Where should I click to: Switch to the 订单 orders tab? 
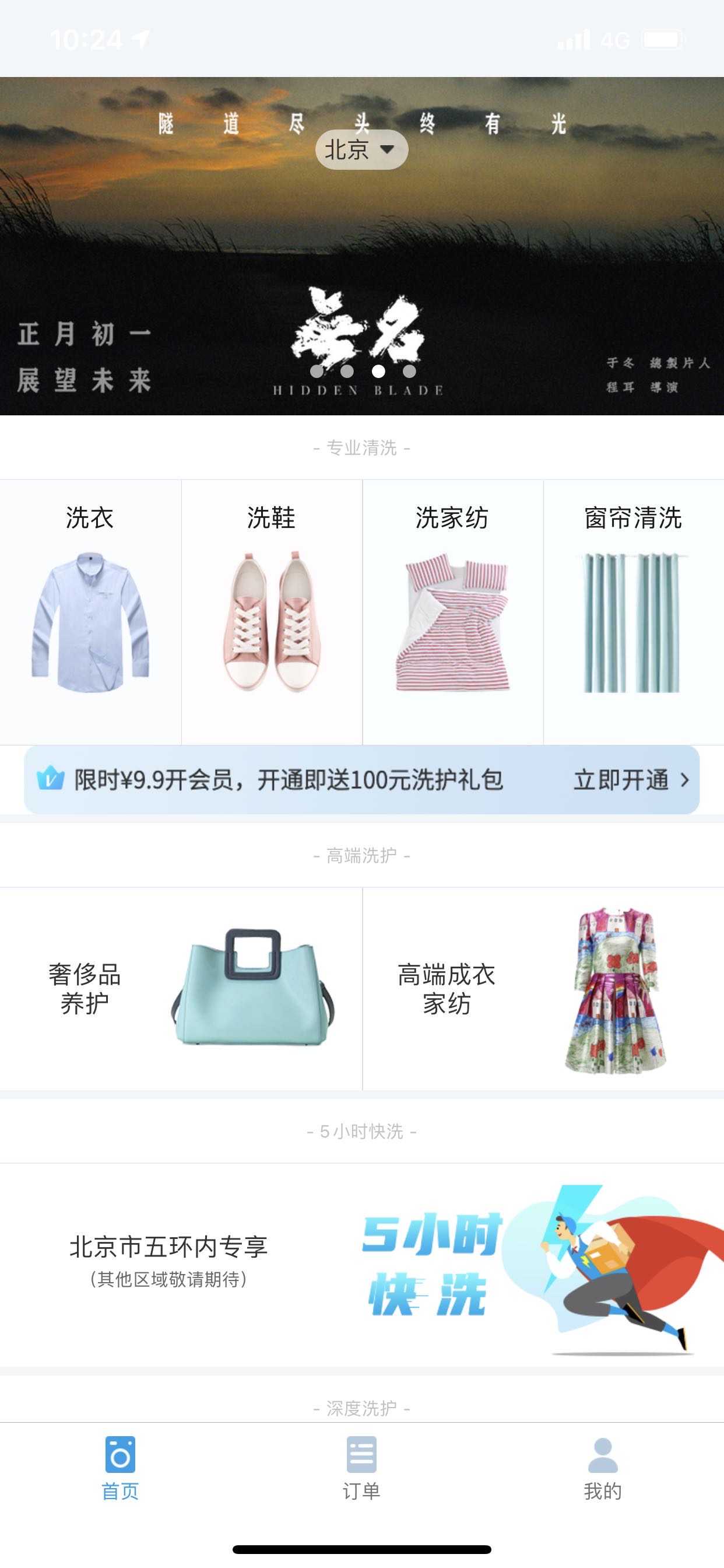[x=361, y=1468]
